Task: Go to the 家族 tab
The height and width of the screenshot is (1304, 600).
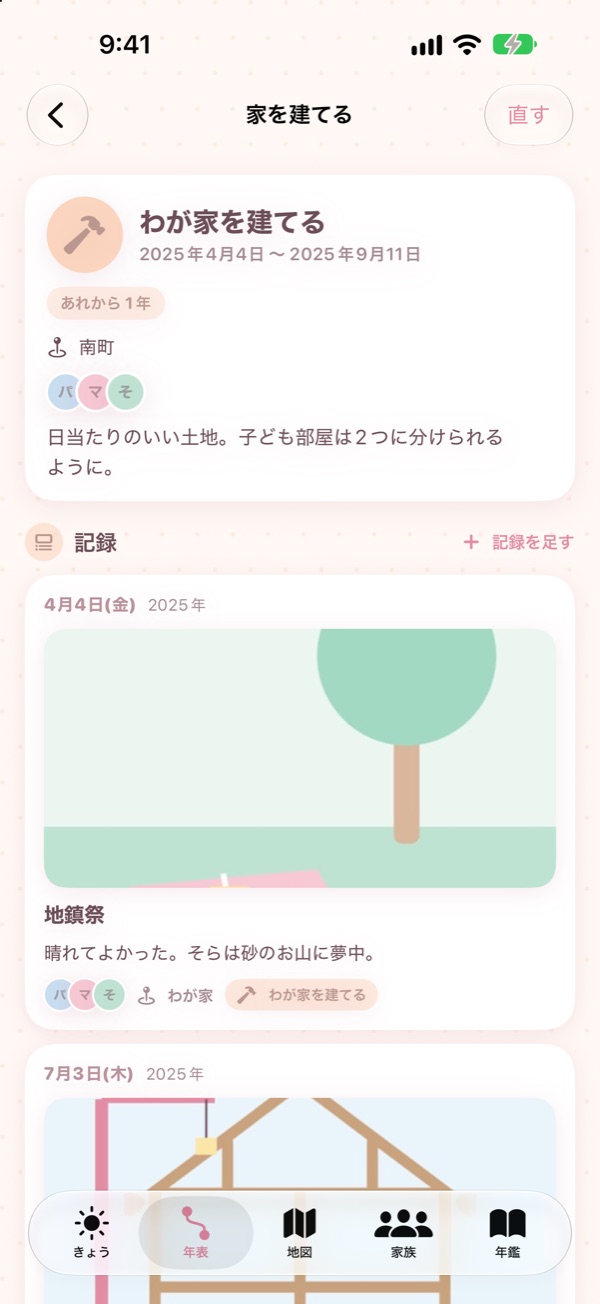Action: (x=404, y=1233)
